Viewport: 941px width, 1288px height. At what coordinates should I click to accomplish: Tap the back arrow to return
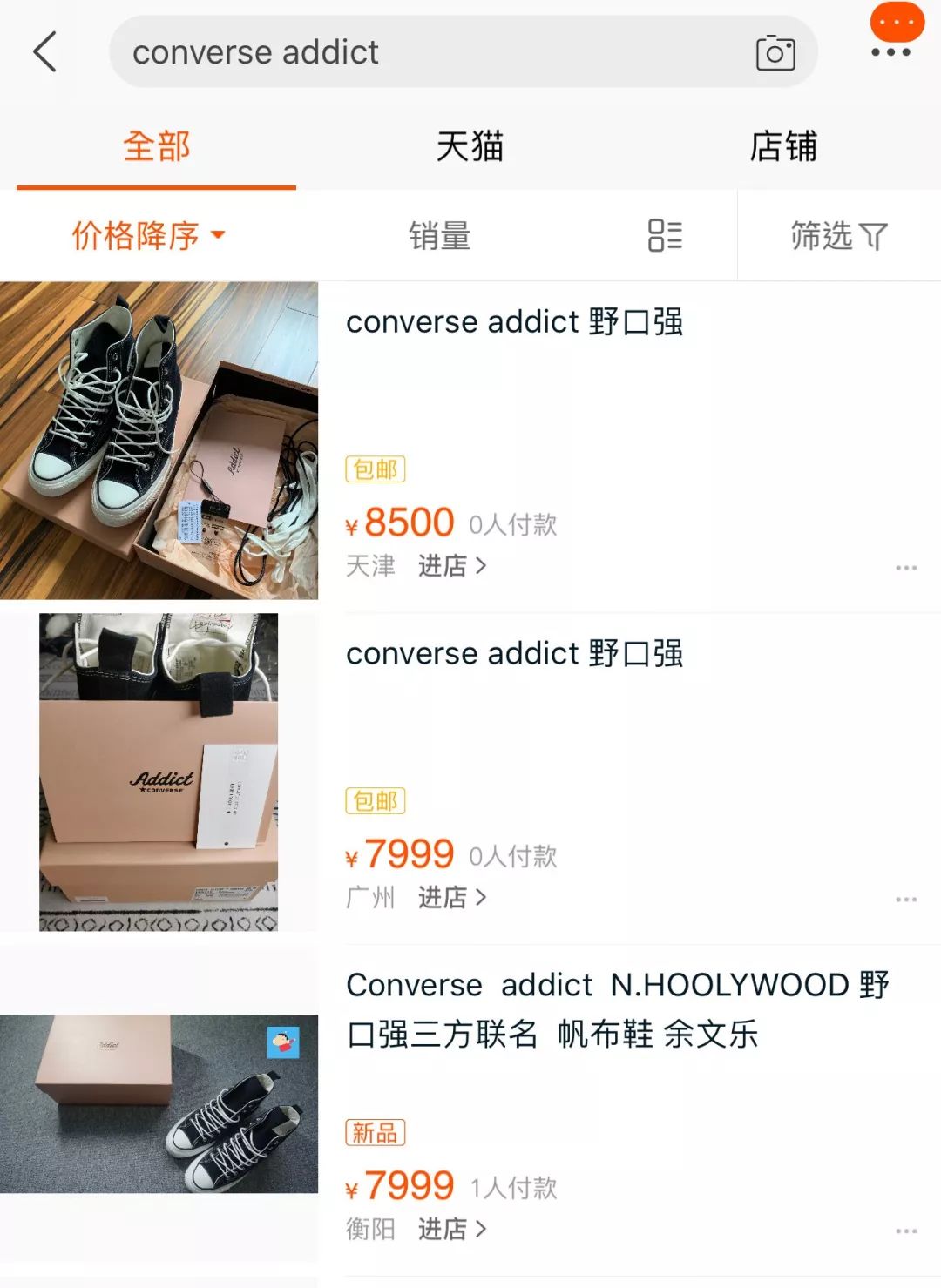point(44,51)
